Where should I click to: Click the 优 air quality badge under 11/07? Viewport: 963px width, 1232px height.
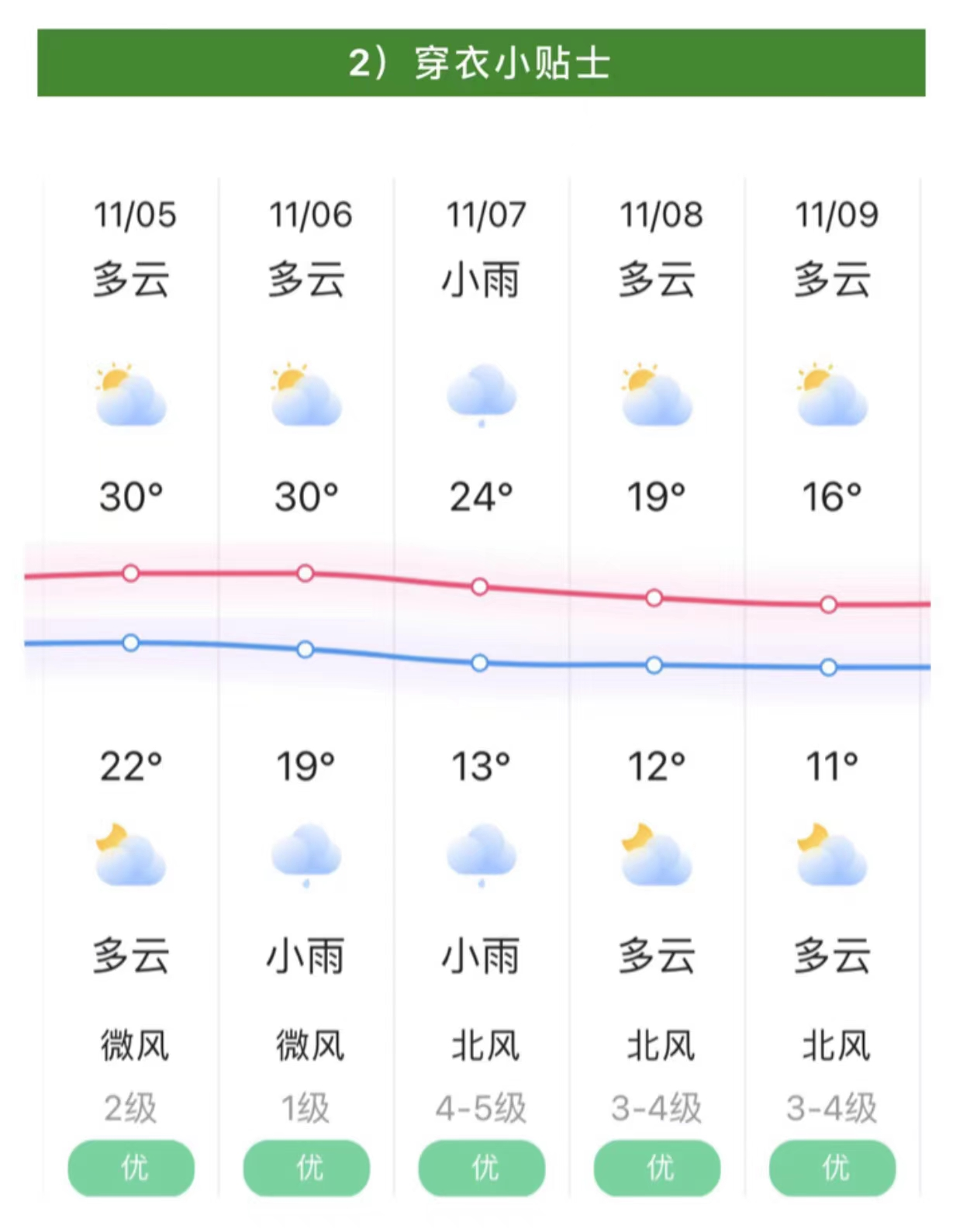click(x=481, y=1167)
